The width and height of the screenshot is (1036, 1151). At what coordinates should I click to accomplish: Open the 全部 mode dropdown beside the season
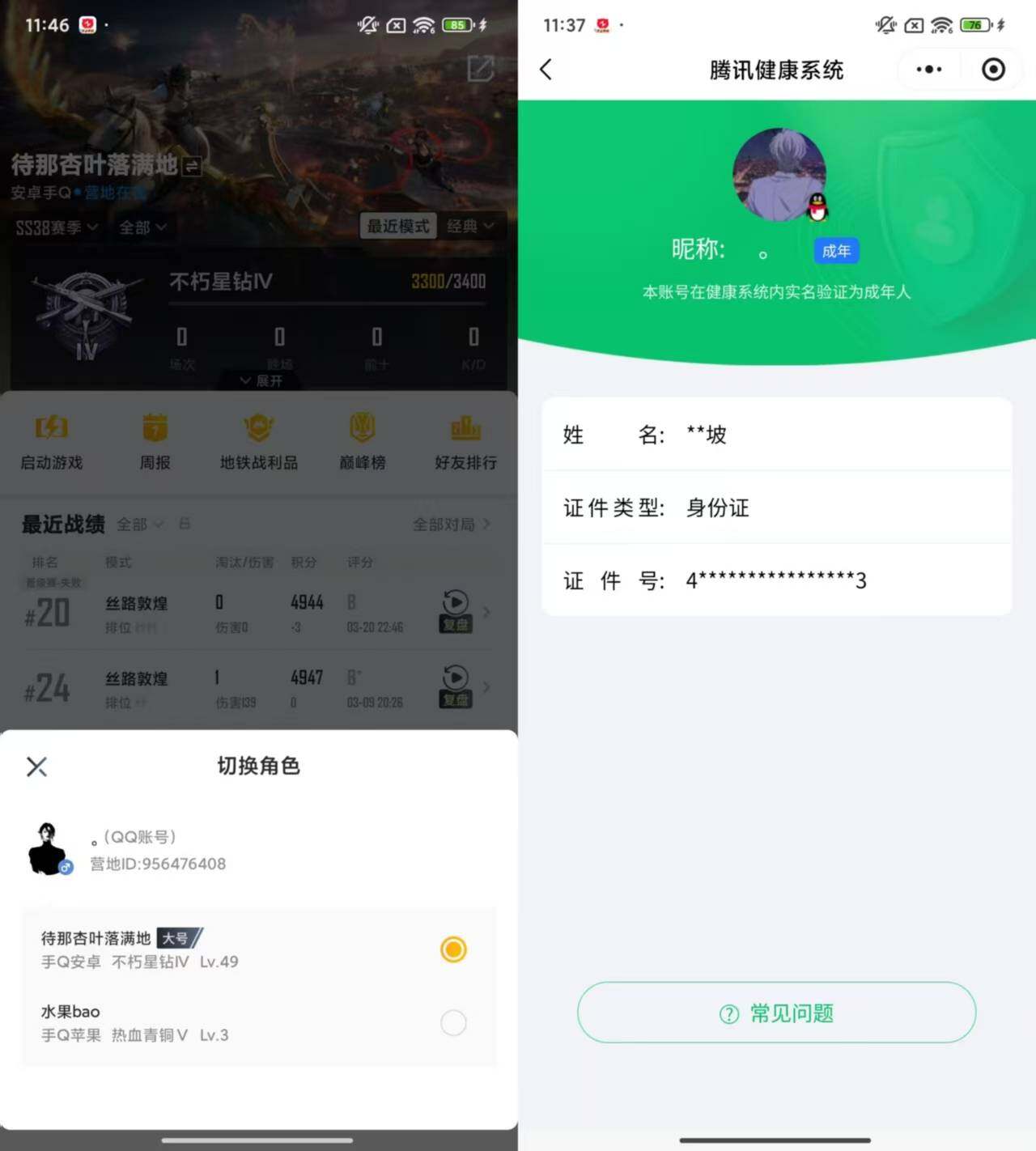[x=142, y=227]
